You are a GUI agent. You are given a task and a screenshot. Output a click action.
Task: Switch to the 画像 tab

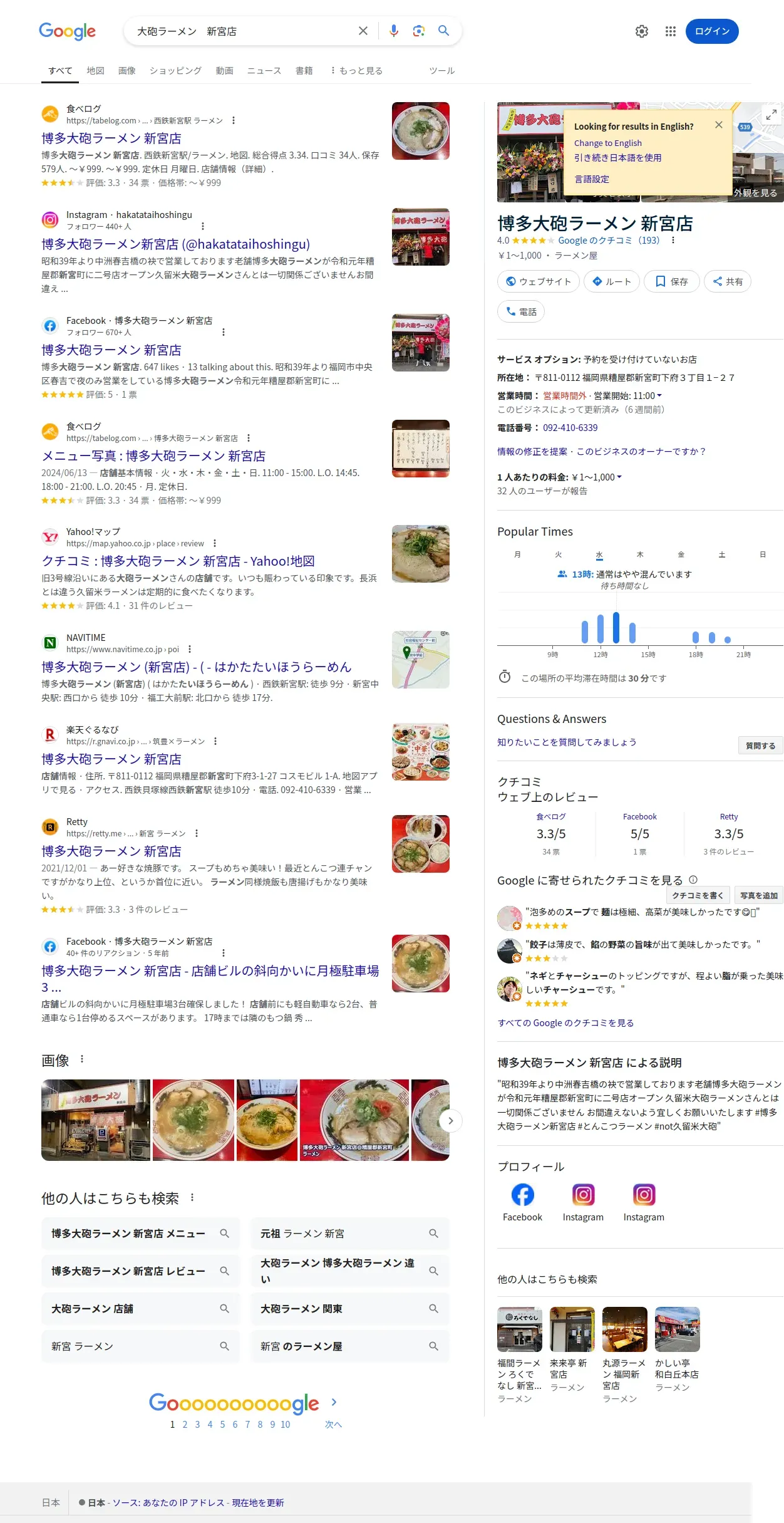127,71
